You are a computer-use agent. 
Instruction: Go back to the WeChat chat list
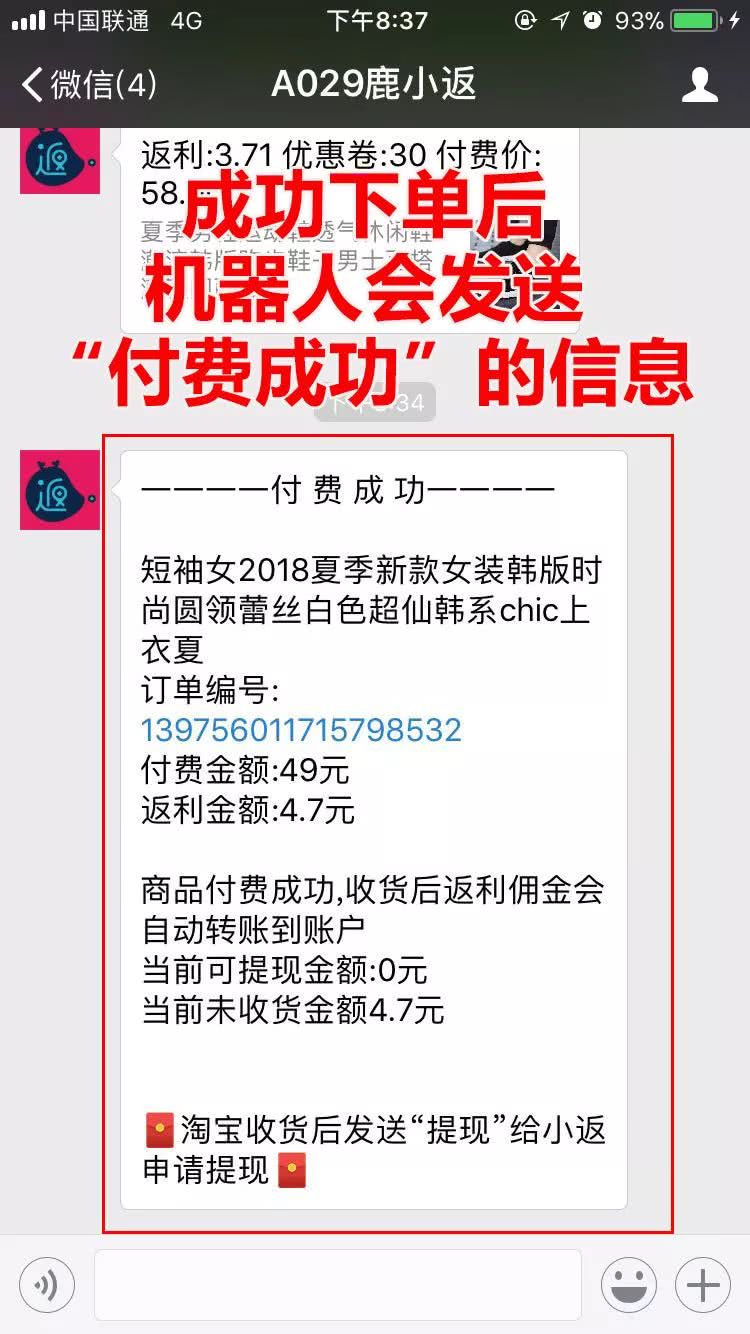click(x=88, y=85)
